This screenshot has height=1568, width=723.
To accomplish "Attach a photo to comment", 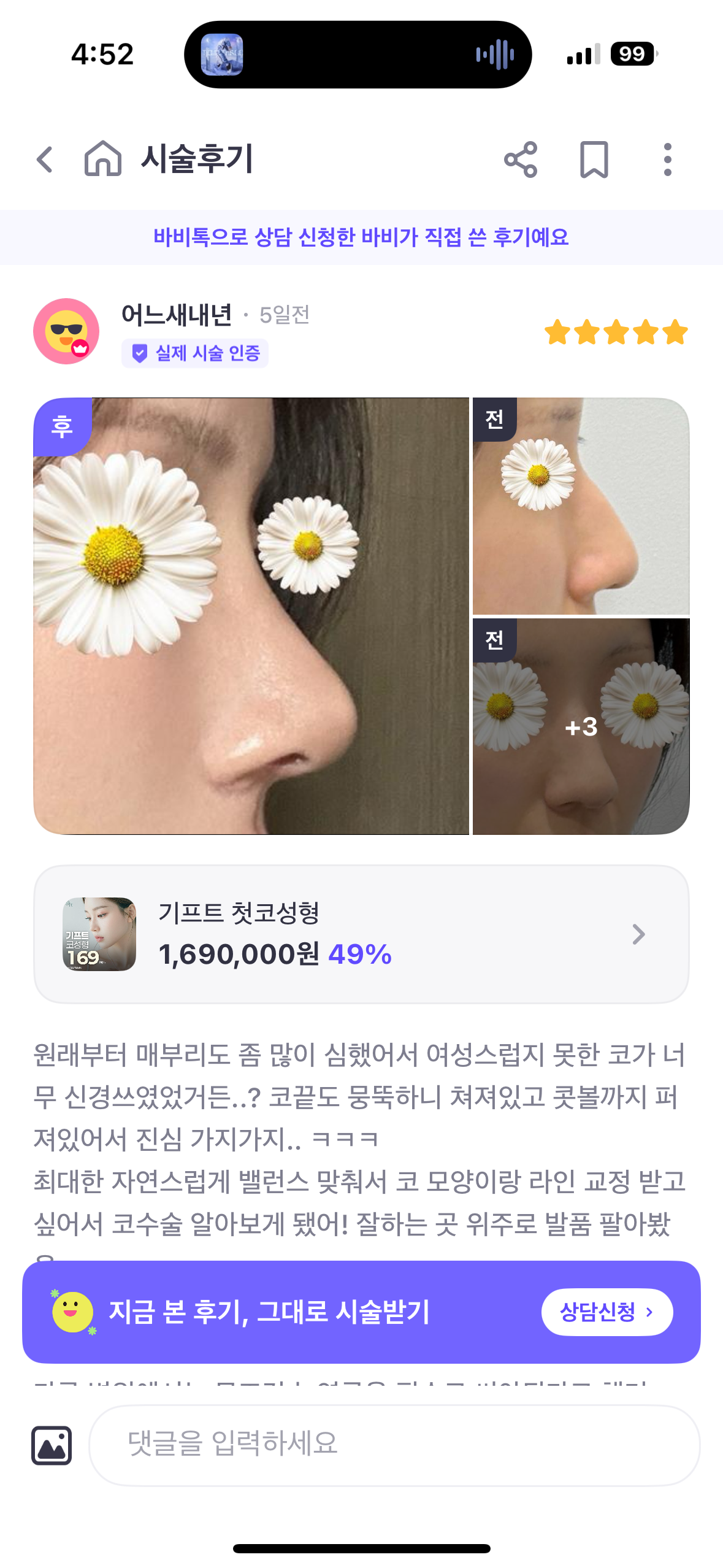I will [x=52, y=1445].
